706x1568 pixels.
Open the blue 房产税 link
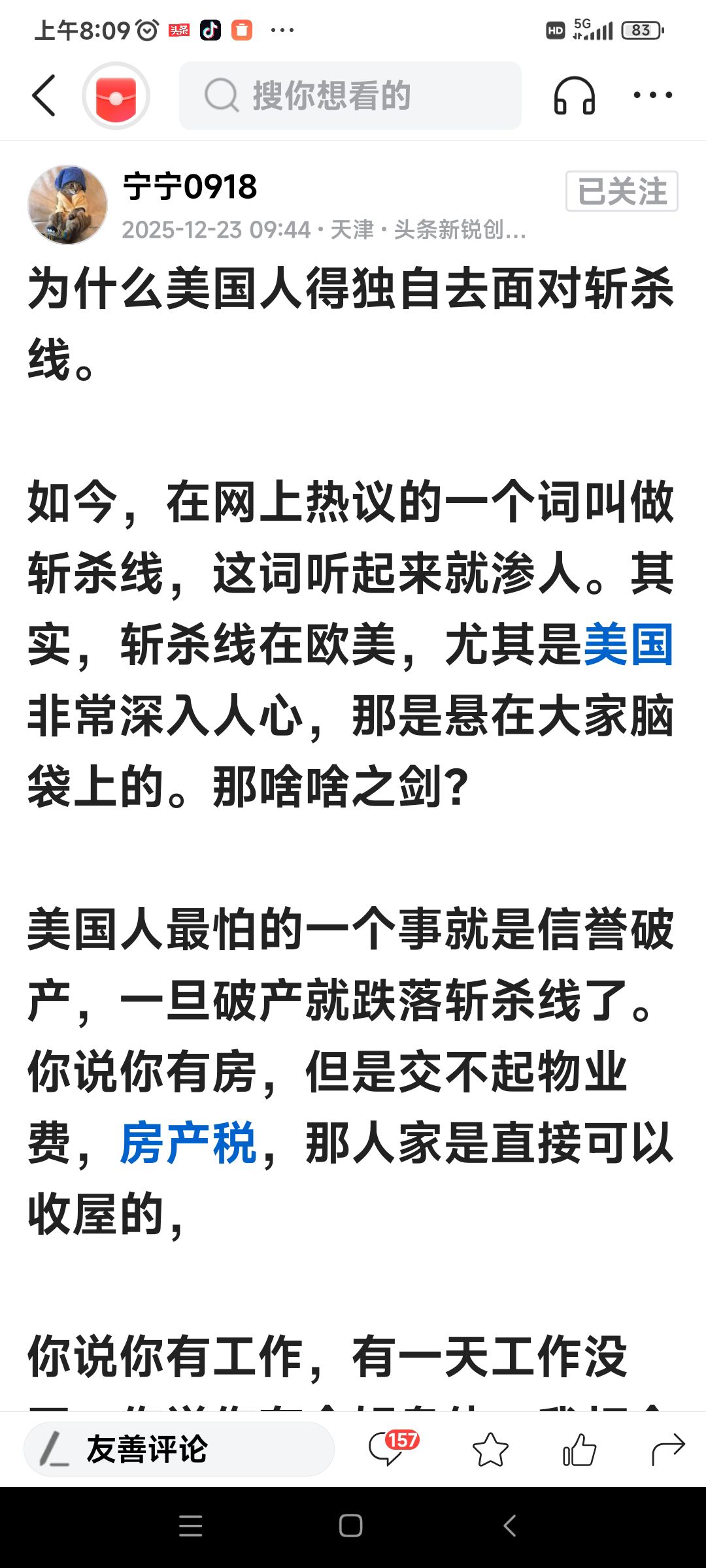(x=188, y=1143)
